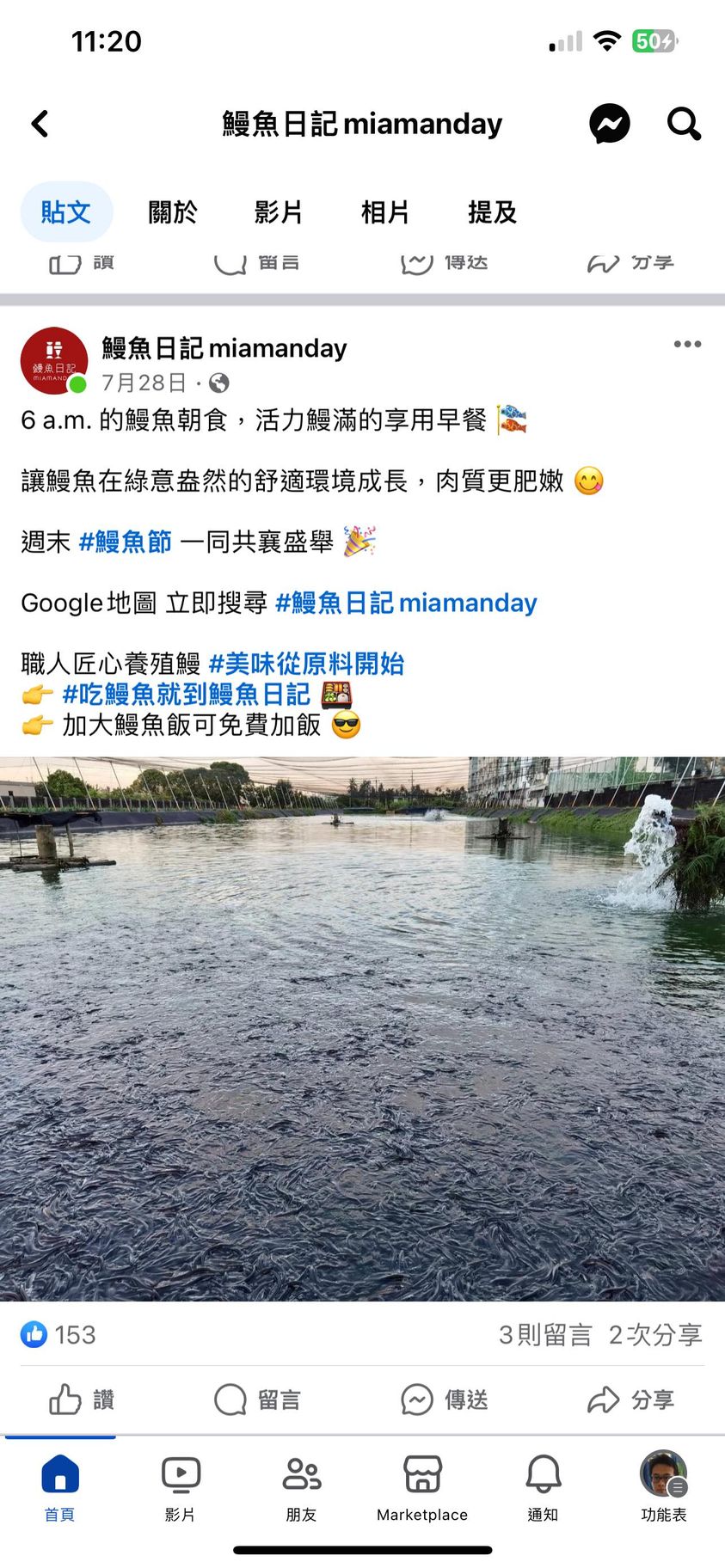Switch to the 提及 tab
725x1568 pixels.
(x=492, y=211)
